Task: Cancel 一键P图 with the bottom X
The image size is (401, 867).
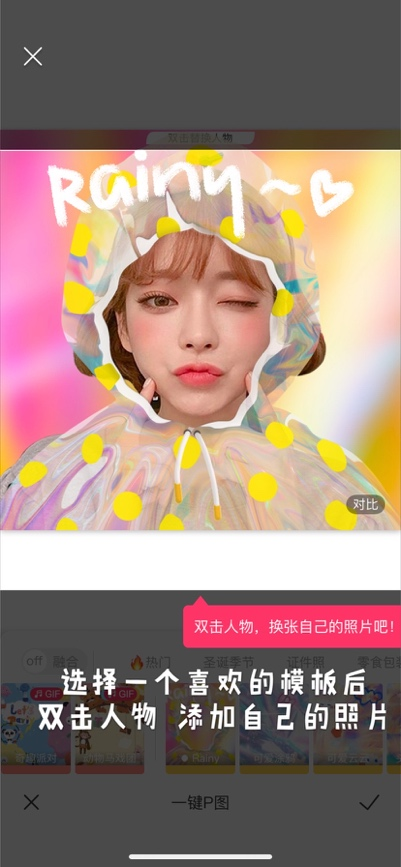Action: click(32, 802)
